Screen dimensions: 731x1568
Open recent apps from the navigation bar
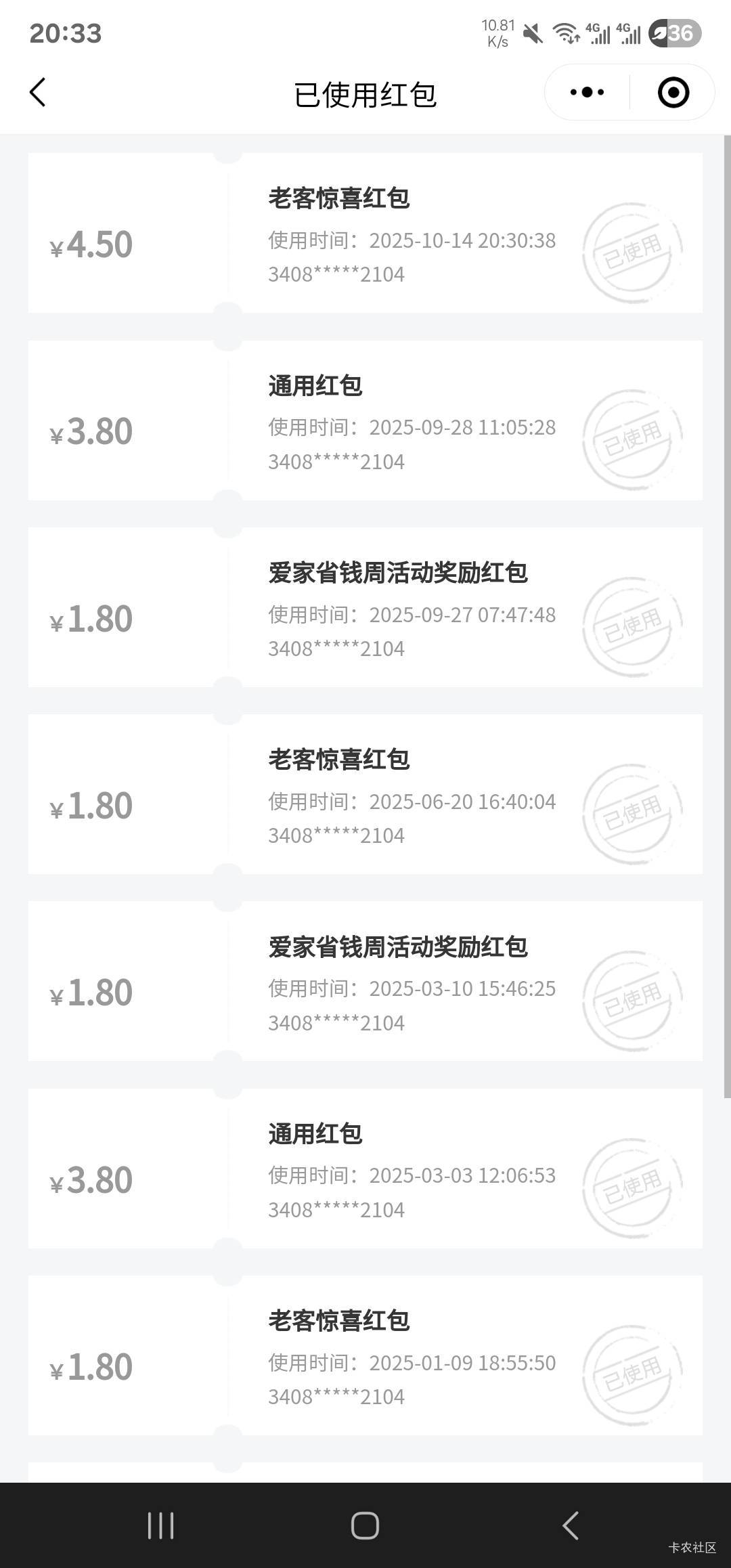click(160, 1525)
